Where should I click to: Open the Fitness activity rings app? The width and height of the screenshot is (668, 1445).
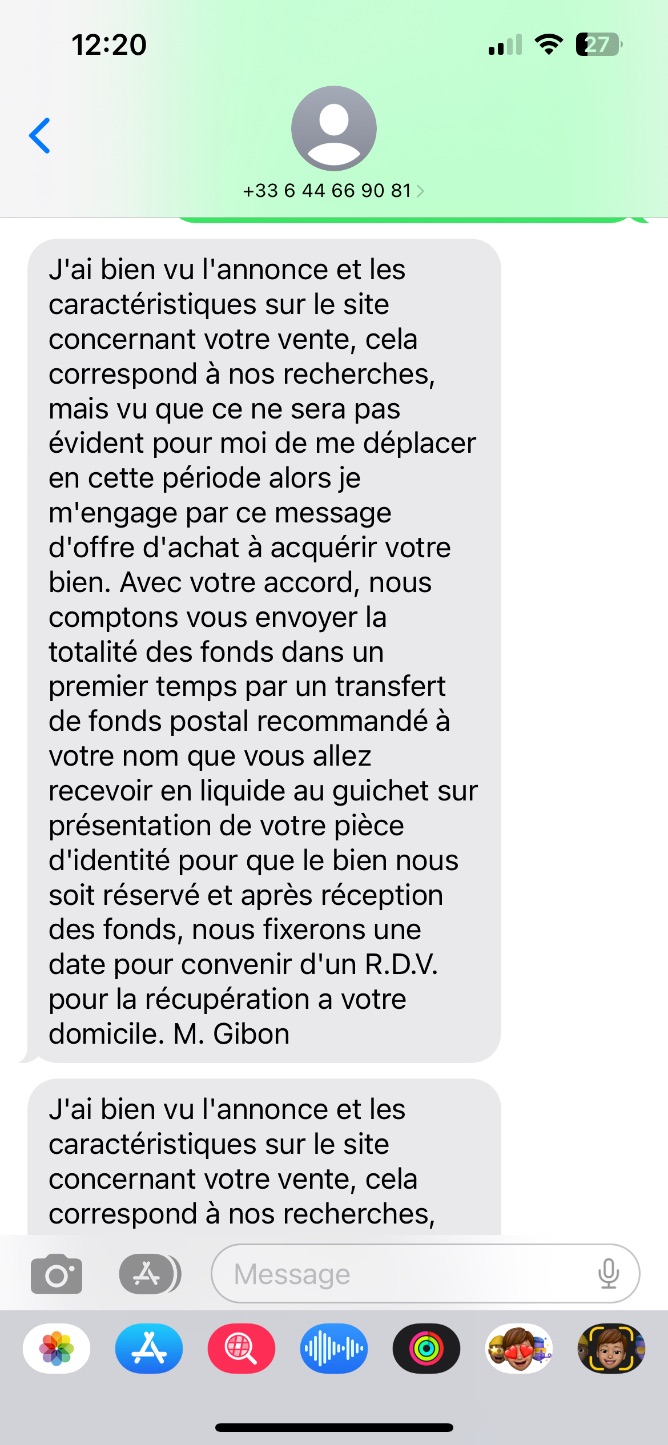(x=427, y=1349)
